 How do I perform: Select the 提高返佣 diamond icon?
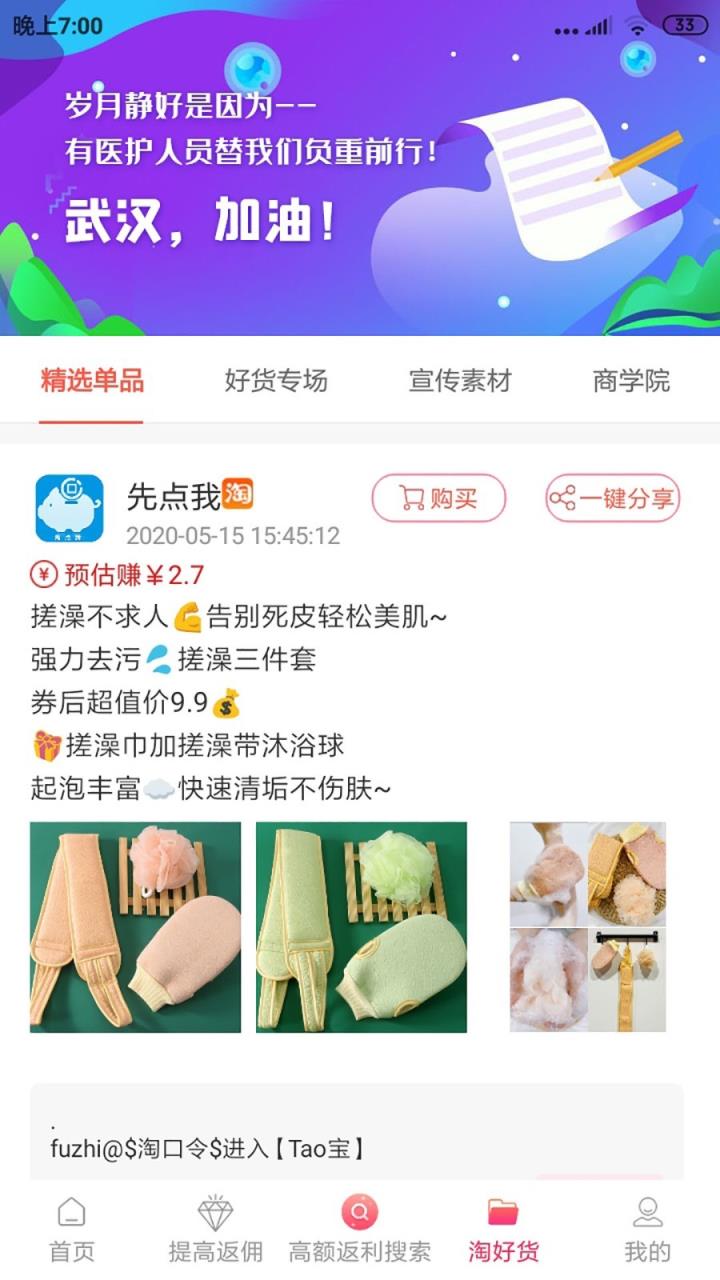214,1210
